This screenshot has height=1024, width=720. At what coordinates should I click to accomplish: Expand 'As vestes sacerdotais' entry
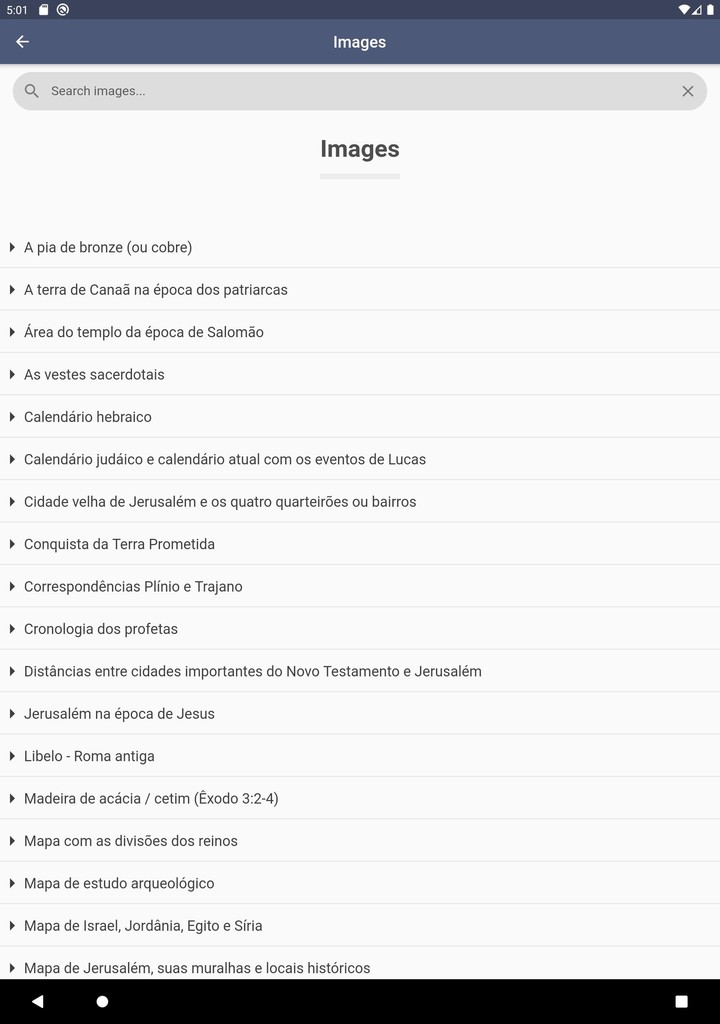(94, 374)
